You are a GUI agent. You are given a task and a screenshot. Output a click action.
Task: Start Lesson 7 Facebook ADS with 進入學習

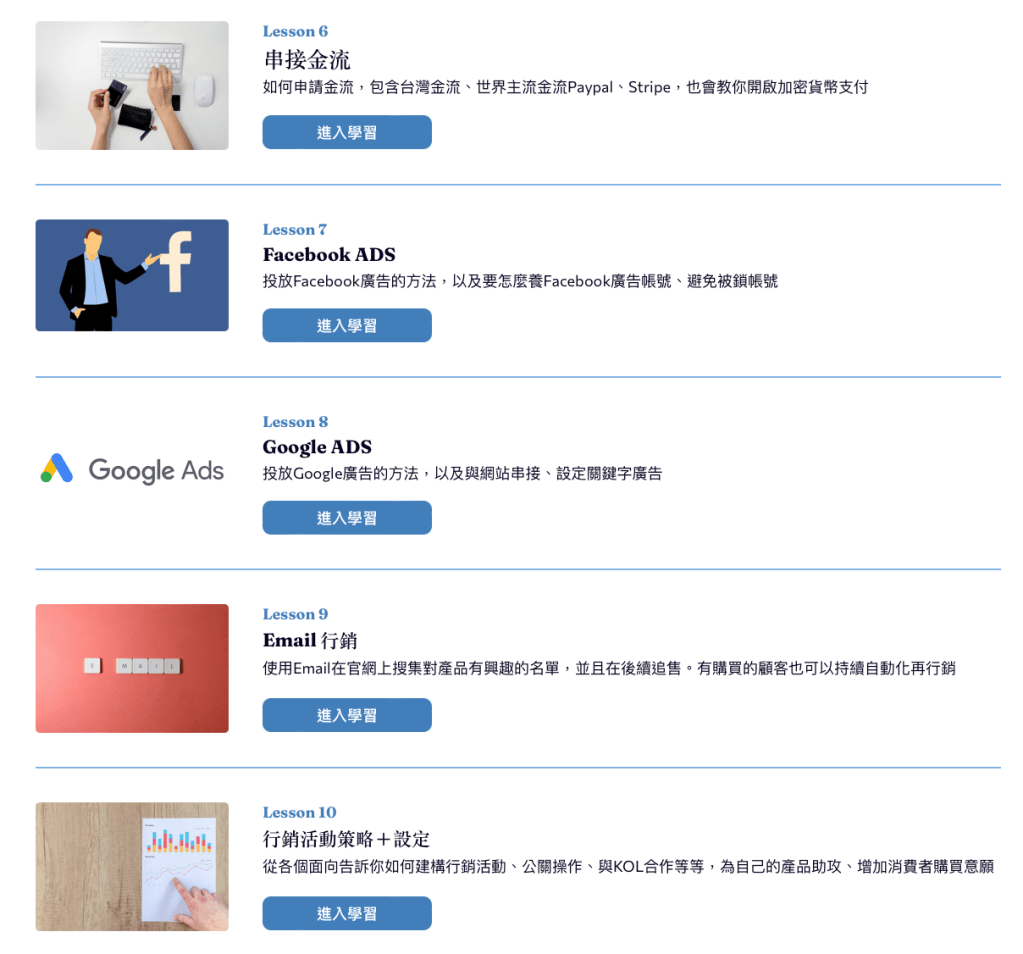(x=346, y=325)
